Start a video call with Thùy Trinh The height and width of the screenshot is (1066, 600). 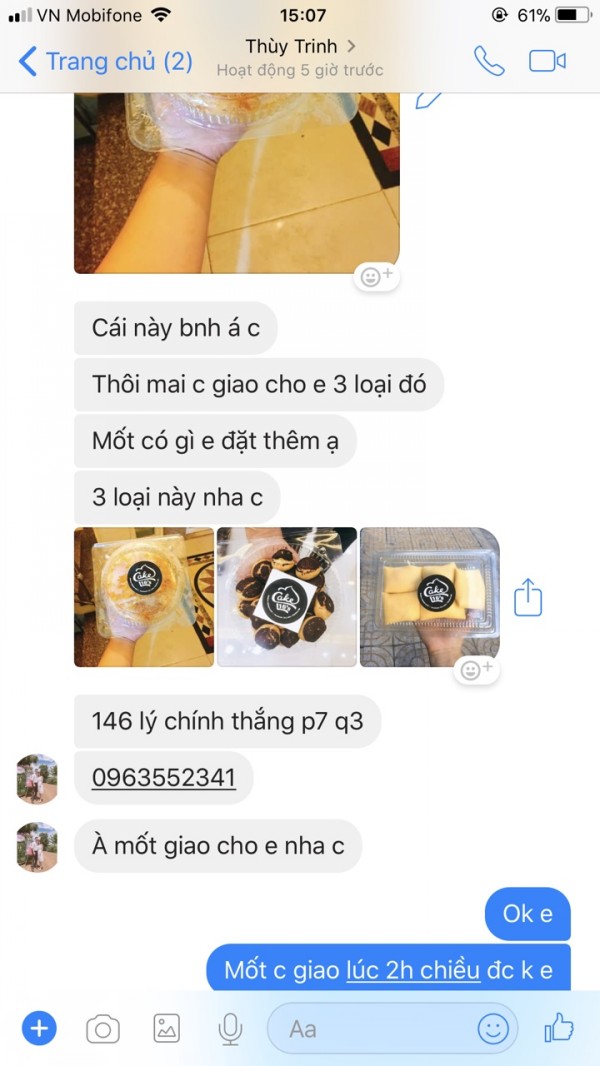coord(547,61)
